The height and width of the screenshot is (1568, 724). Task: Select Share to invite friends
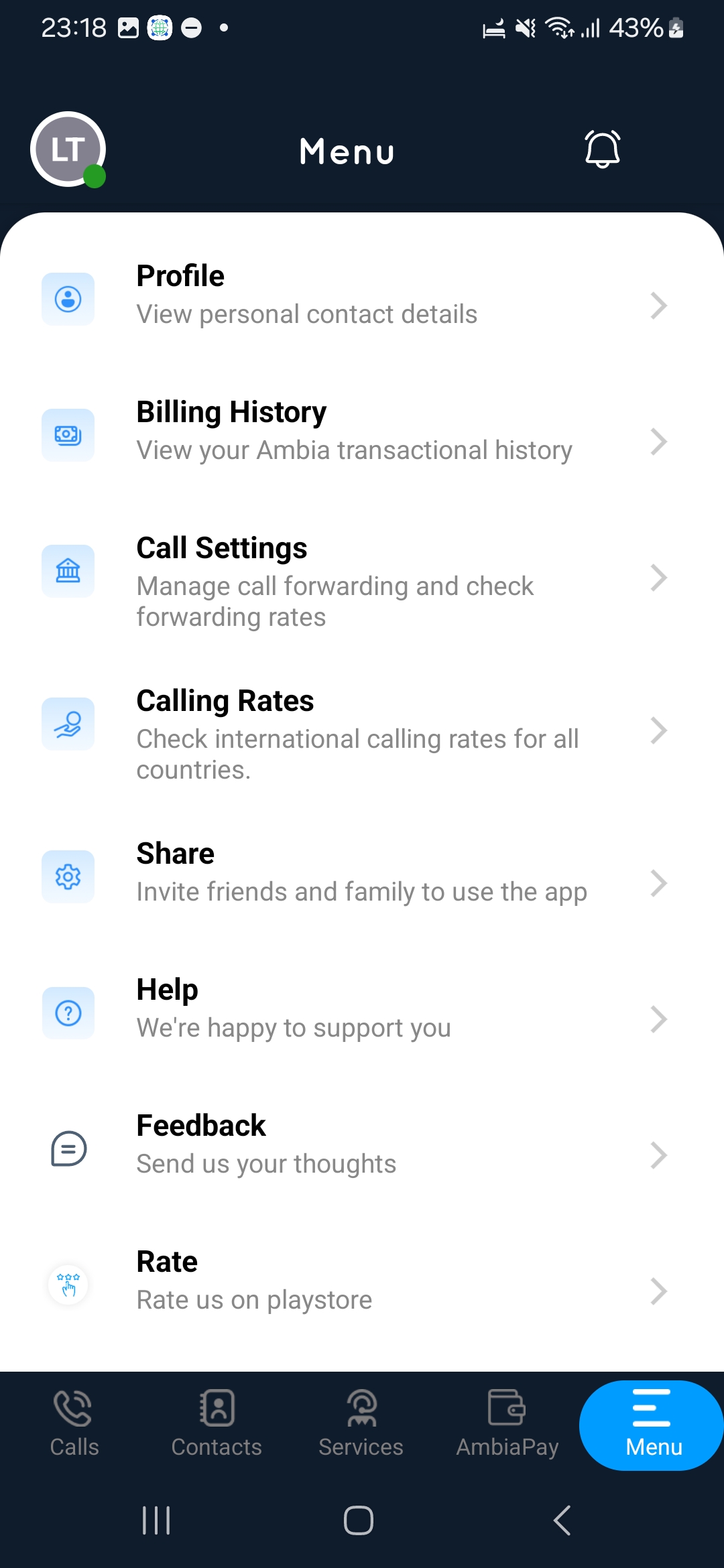tap(362, 873)
